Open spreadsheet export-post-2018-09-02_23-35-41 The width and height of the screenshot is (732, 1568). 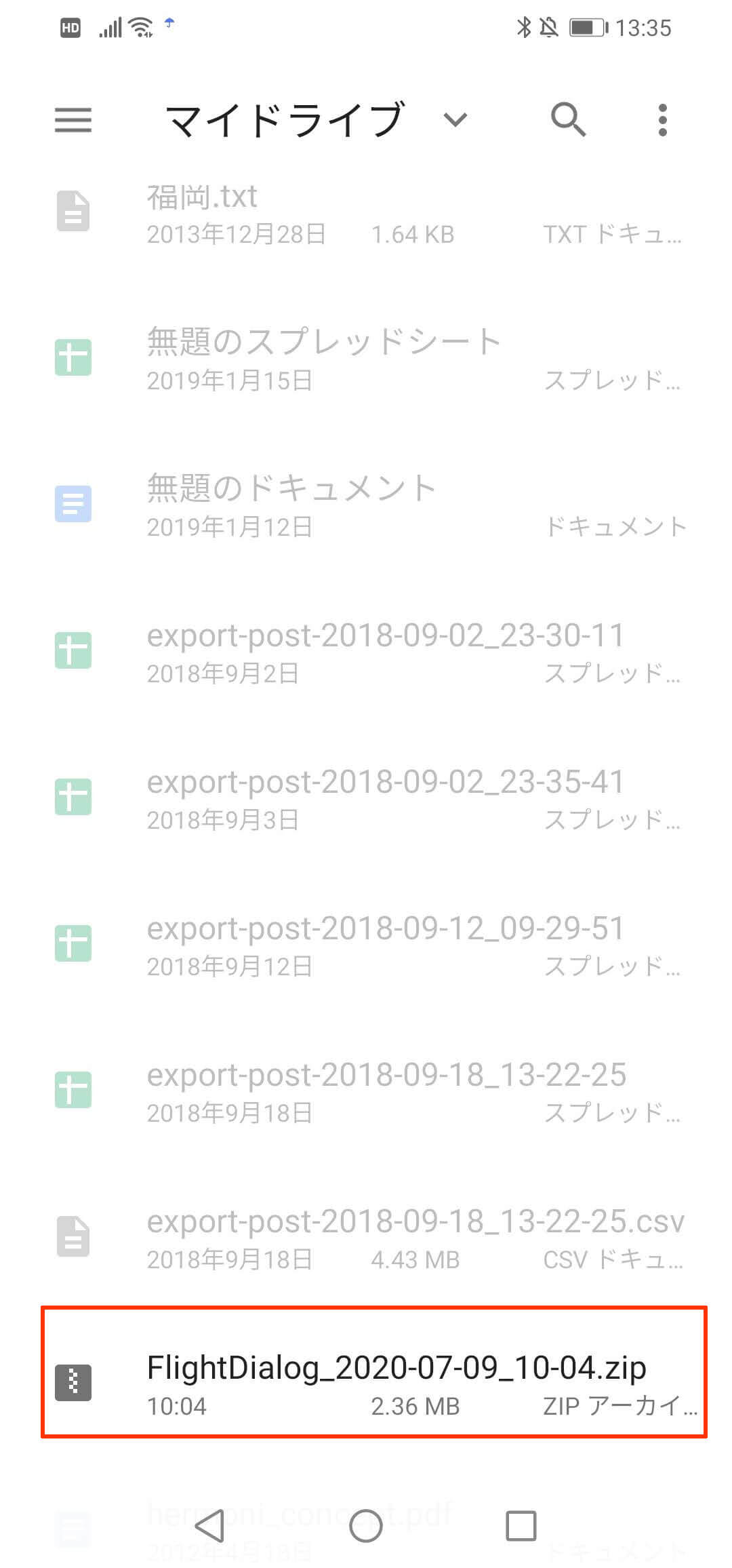tap(366, 799)
